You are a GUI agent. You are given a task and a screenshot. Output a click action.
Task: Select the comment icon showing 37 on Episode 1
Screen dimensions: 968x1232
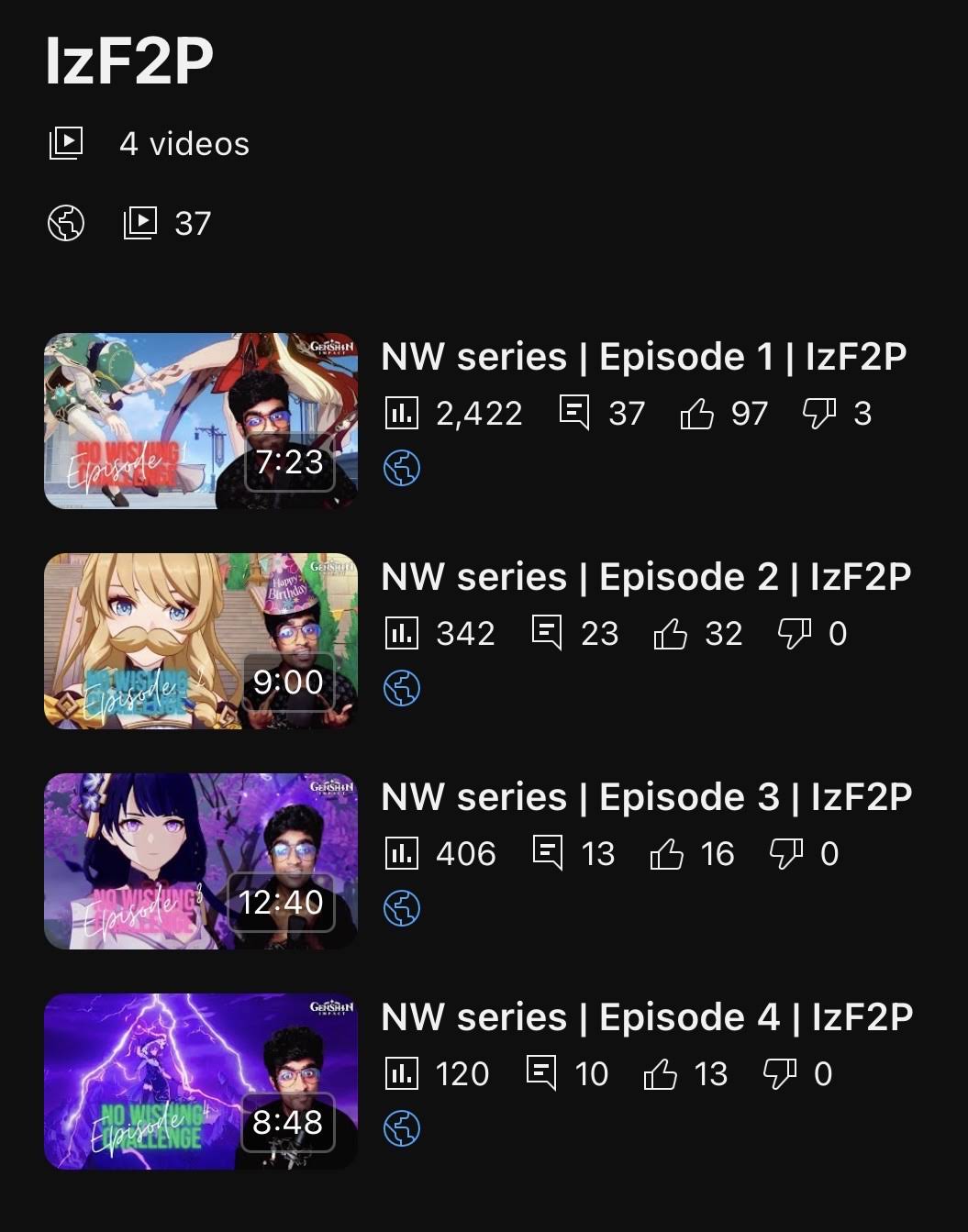click(577, 413)
